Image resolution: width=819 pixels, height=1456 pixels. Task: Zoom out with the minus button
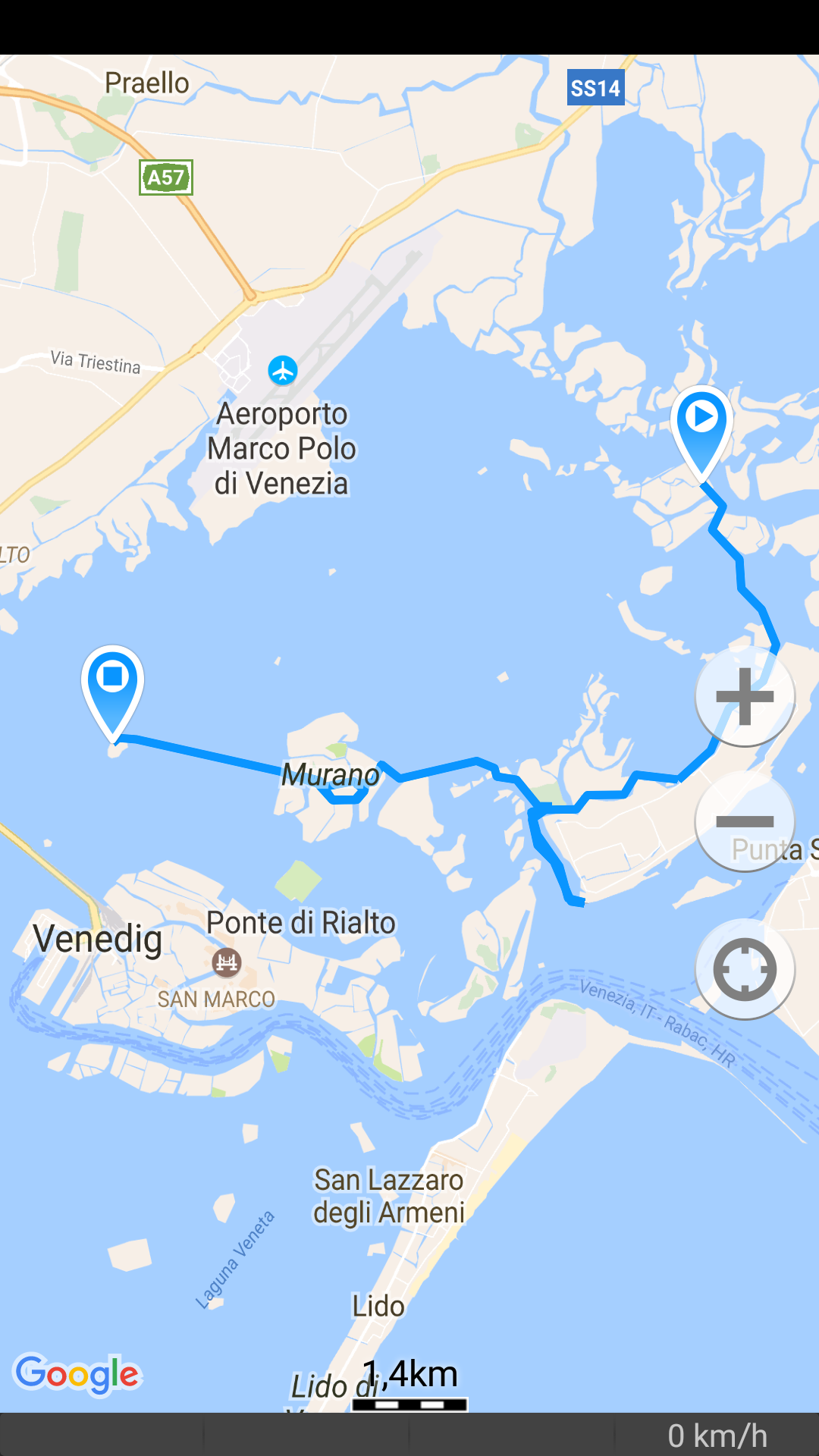tap(745, 821)
